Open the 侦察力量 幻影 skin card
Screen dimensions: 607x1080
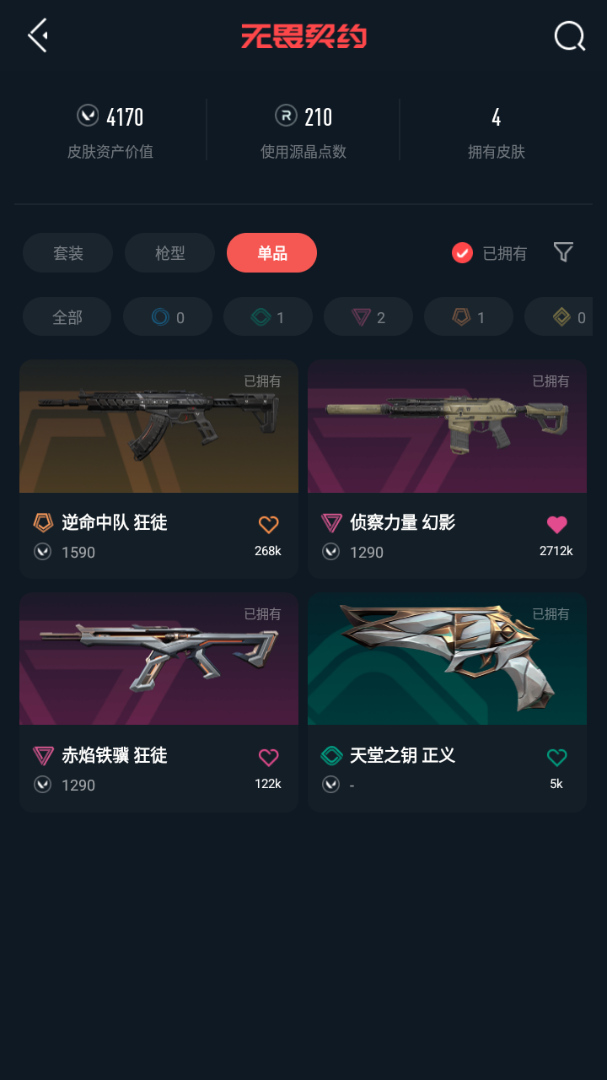[447, 468]
